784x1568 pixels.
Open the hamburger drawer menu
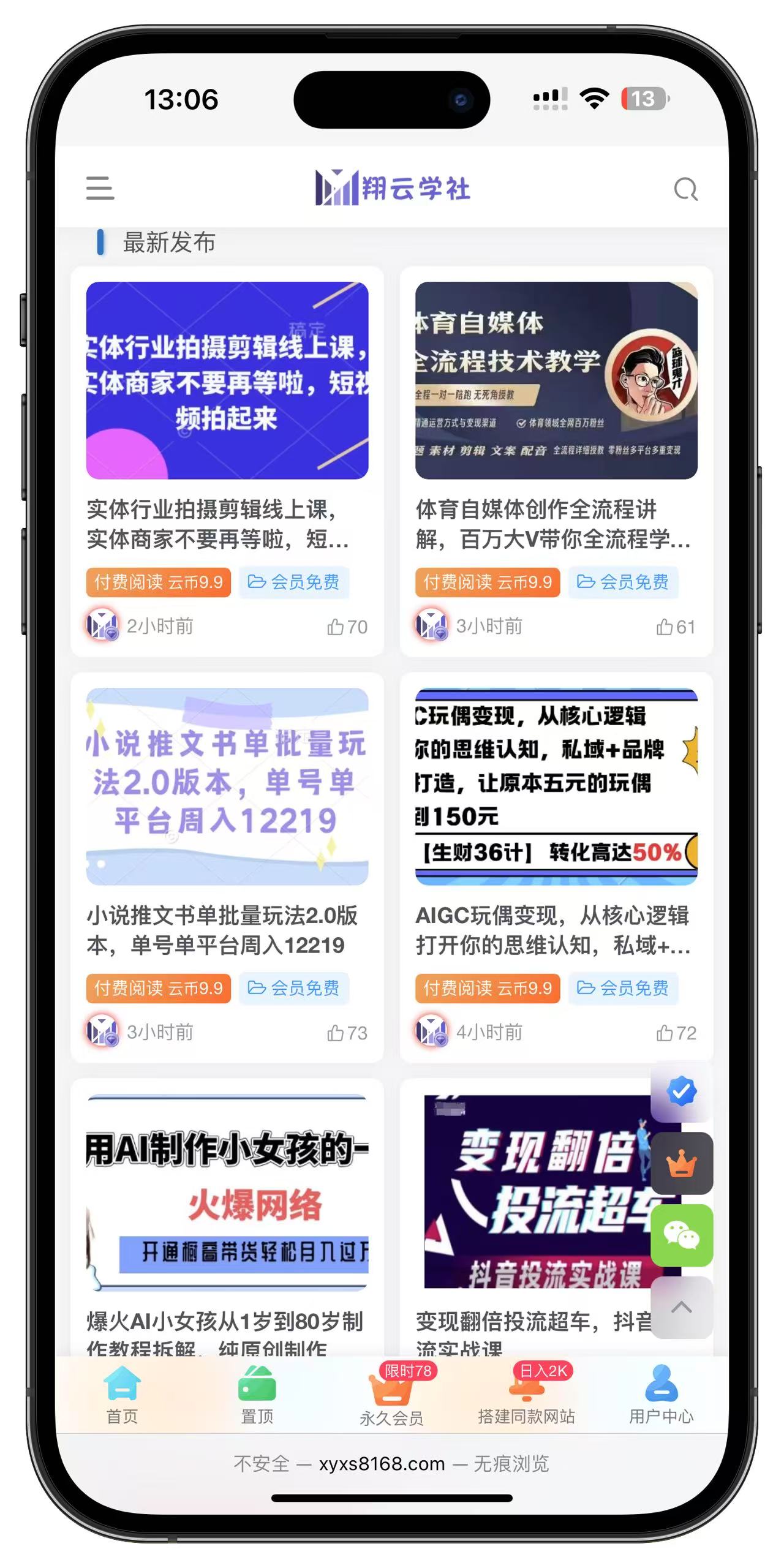tap(100, 188)
